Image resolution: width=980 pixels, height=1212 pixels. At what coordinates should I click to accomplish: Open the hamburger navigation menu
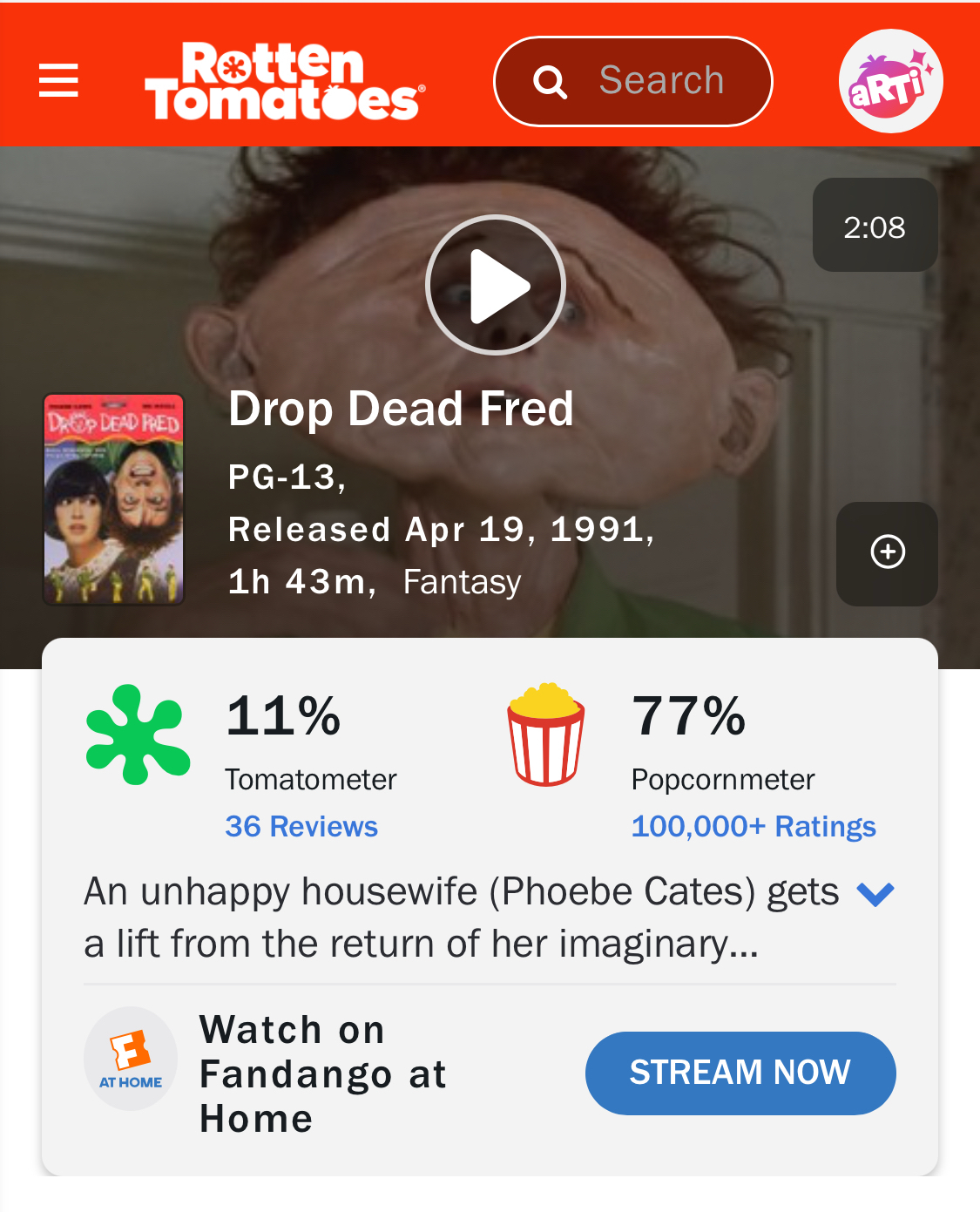click(x=58, y=80)
